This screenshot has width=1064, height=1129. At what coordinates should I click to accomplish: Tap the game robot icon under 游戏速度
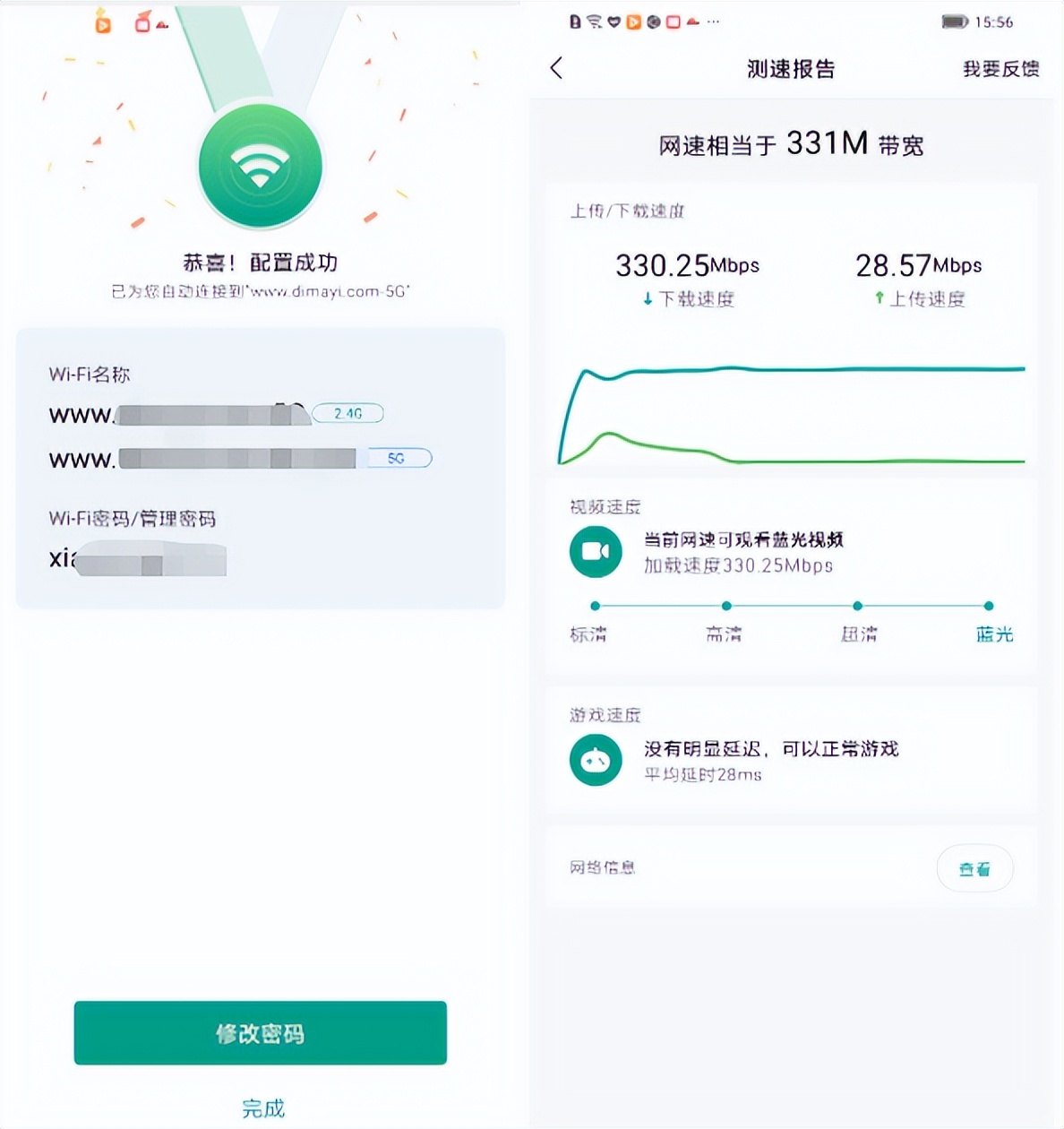point(595,759)
